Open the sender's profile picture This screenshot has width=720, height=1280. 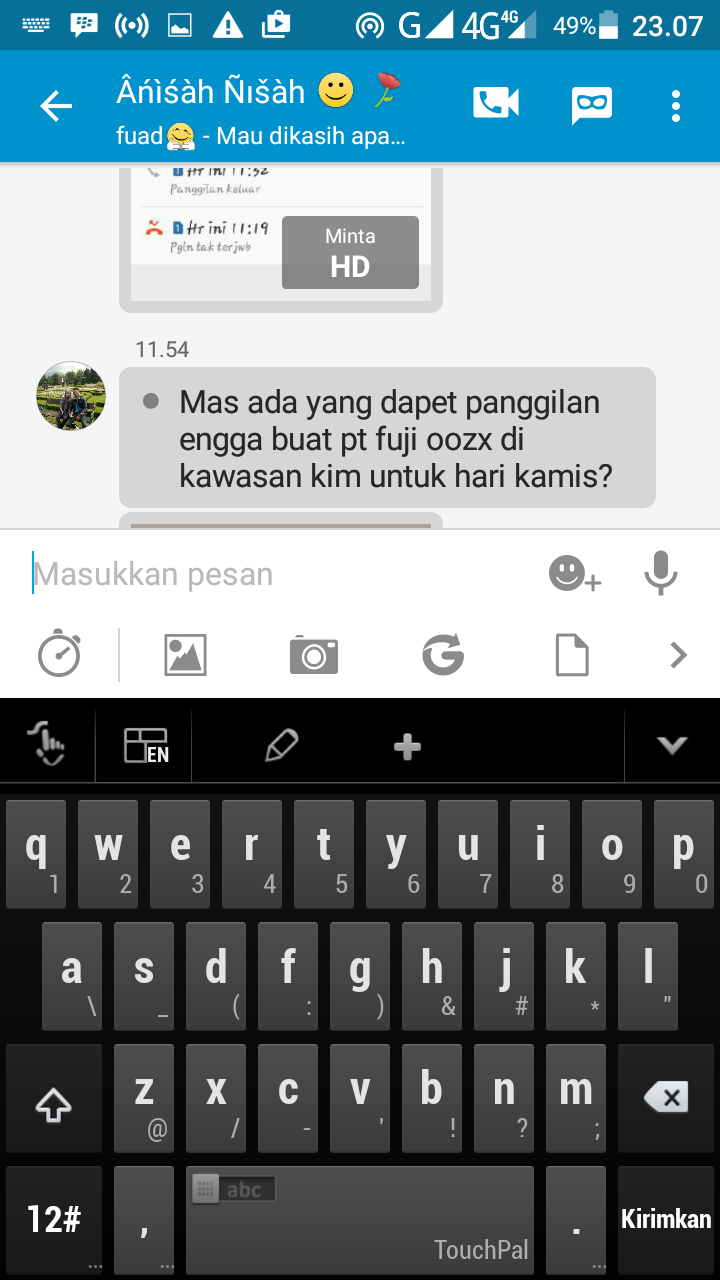[71, 396]
